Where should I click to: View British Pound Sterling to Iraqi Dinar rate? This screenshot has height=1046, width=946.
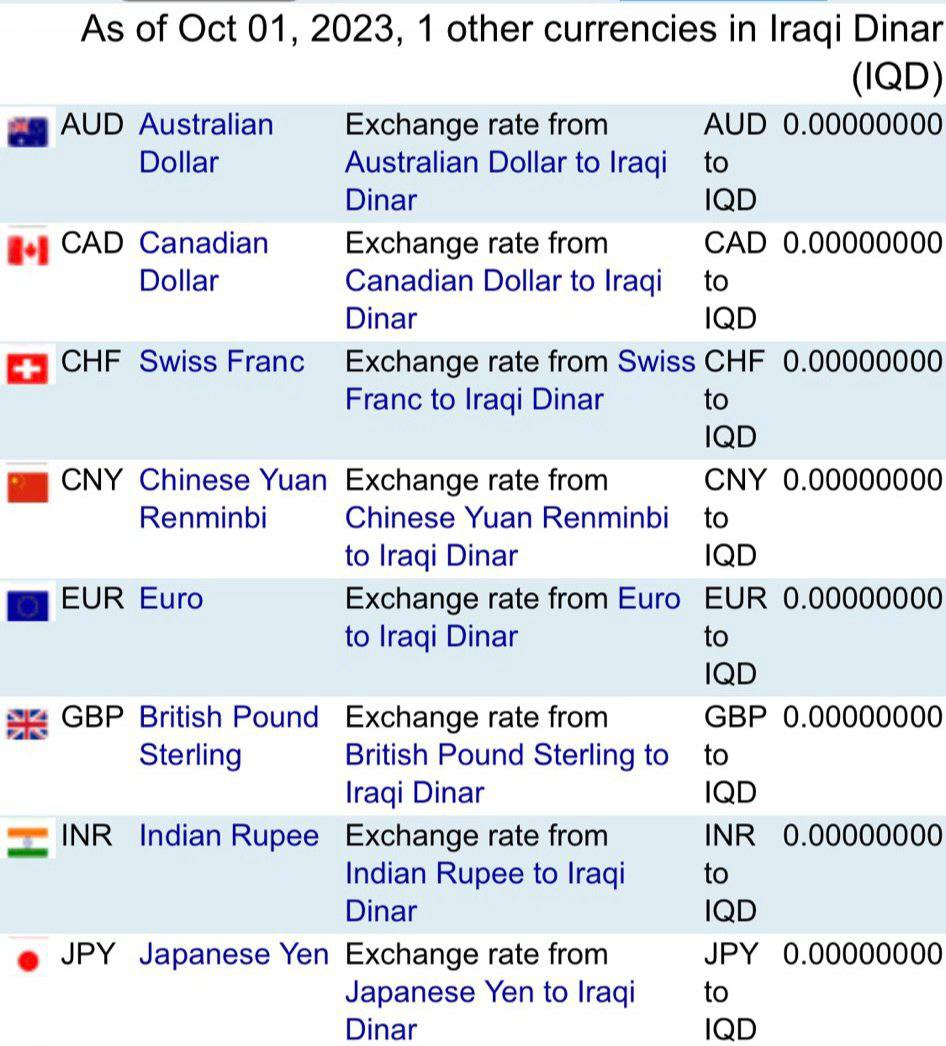pos(506,755)
